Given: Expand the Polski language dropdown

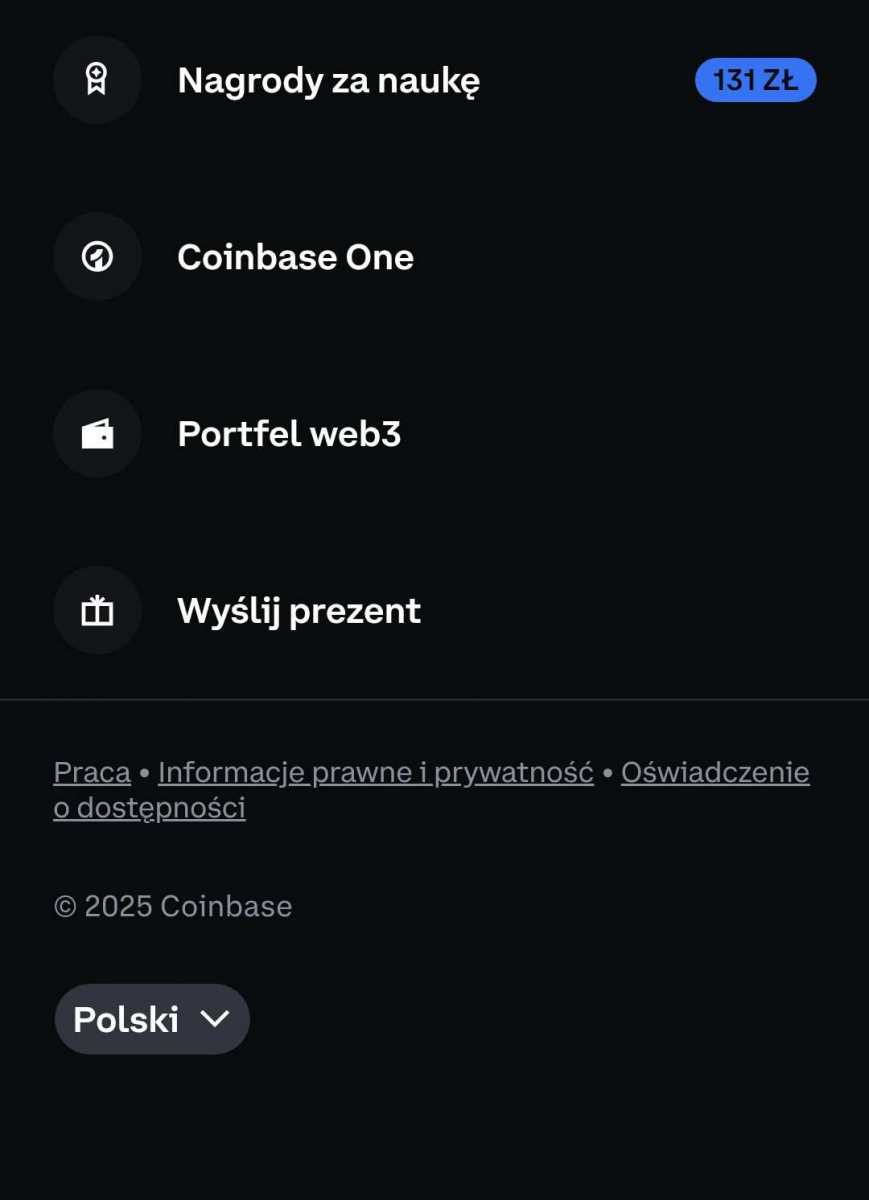Looking at the screenshot, I should pos(152,1019).
